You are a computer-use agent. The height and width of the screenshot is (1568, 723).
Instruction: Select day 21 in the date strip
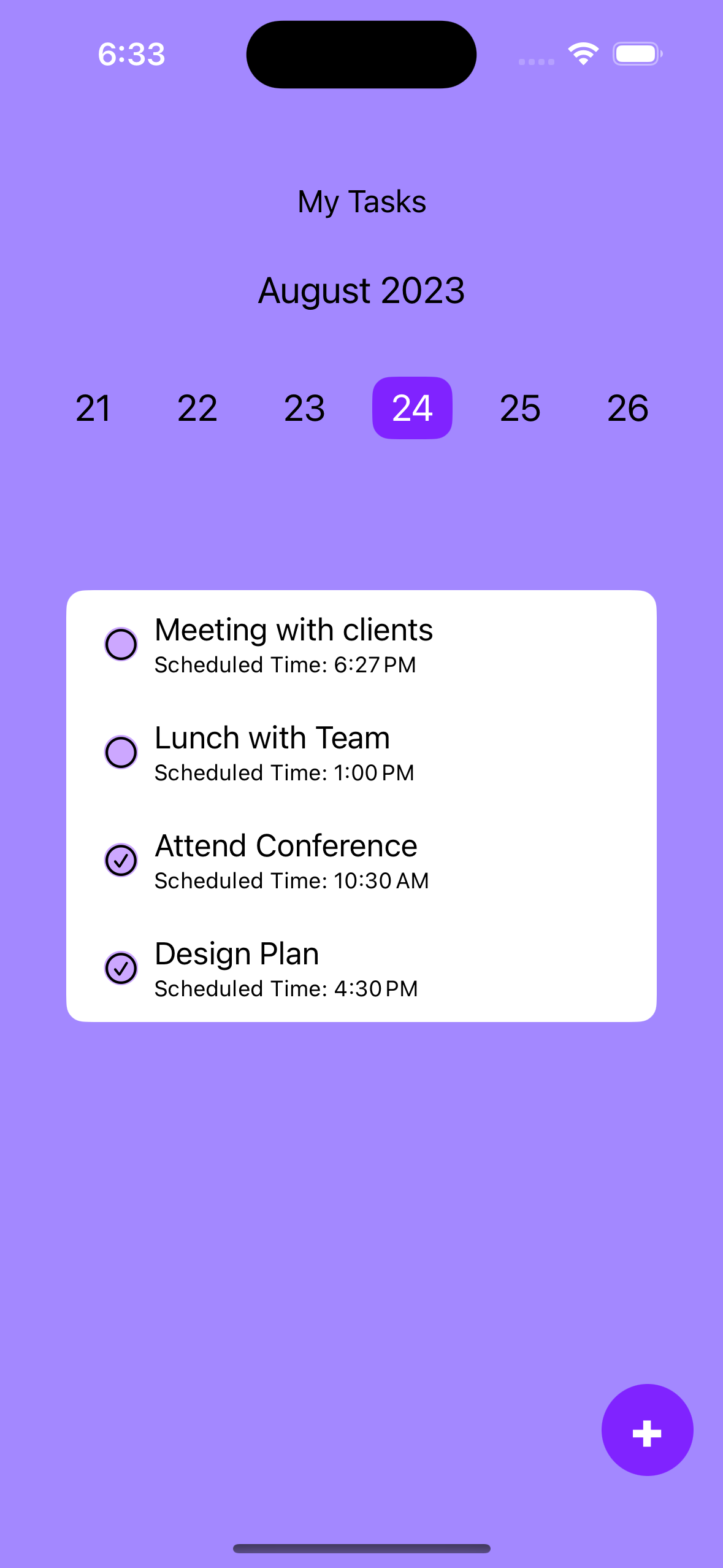[92, 407]
